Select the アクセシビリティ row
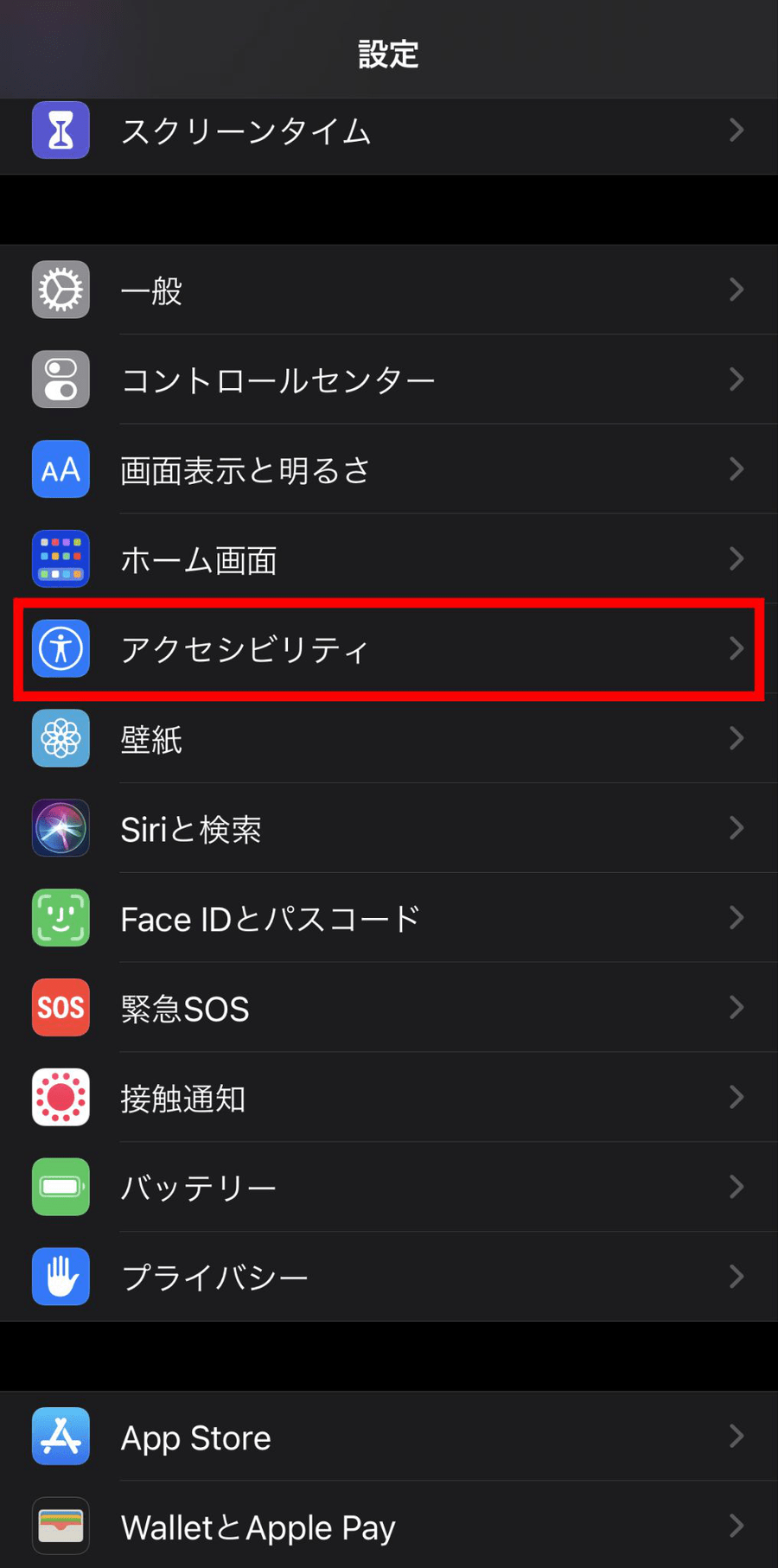Screen dimensions: 778x1568 pos(389,649)
